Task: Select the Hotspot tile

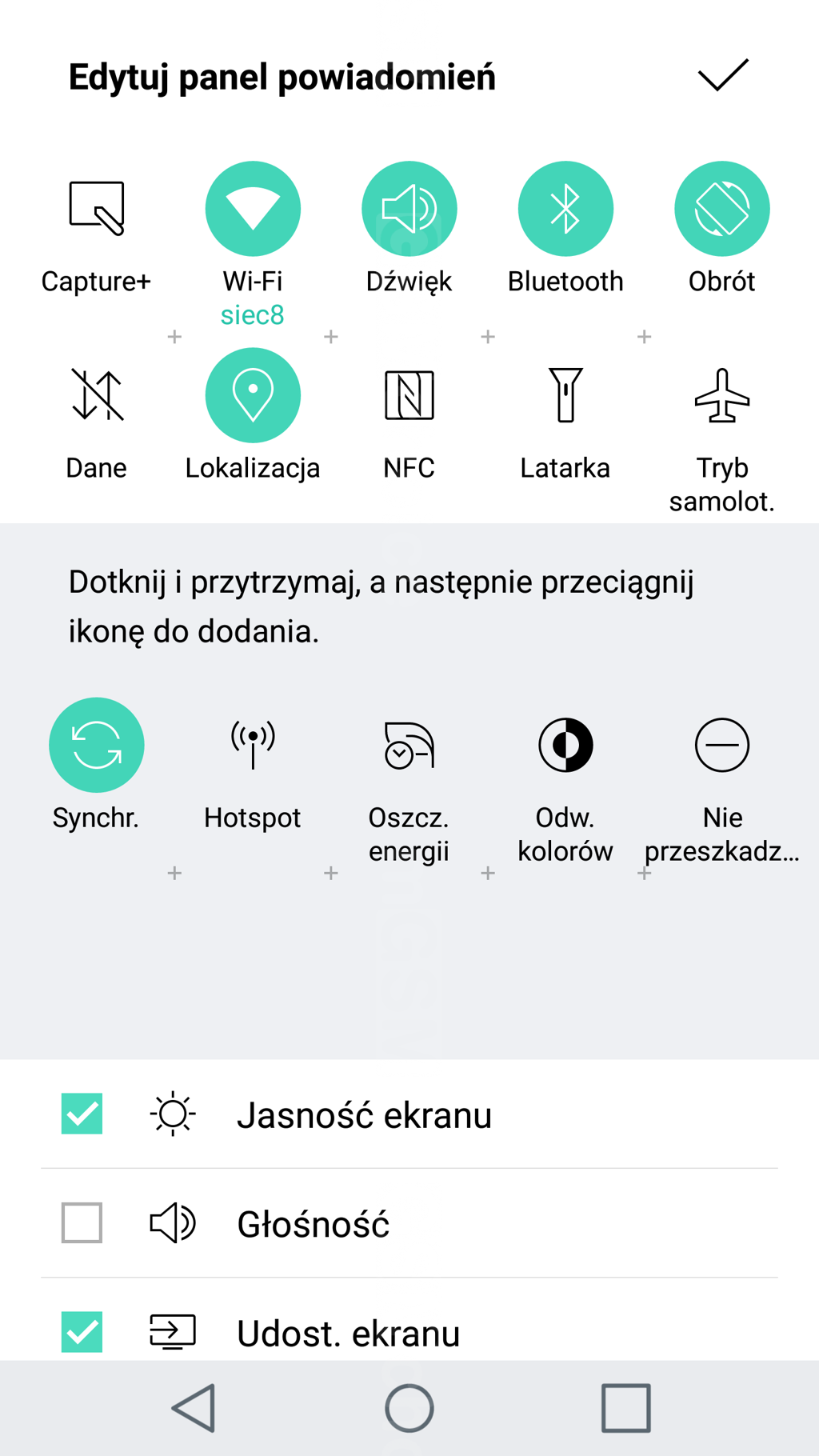Action: point(253,745)
